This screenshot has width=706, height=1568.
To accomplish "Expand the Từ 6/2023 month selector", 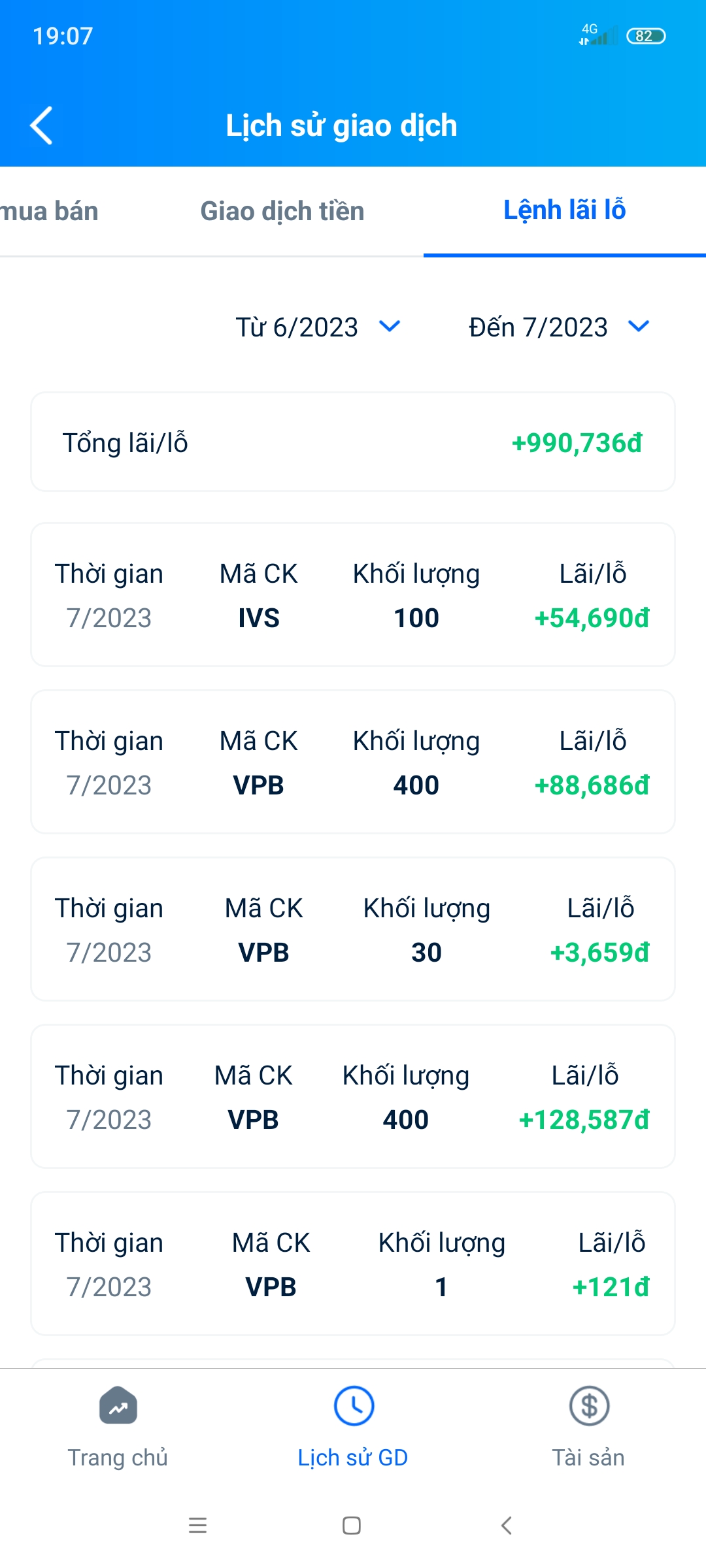I will click(297, 327).
